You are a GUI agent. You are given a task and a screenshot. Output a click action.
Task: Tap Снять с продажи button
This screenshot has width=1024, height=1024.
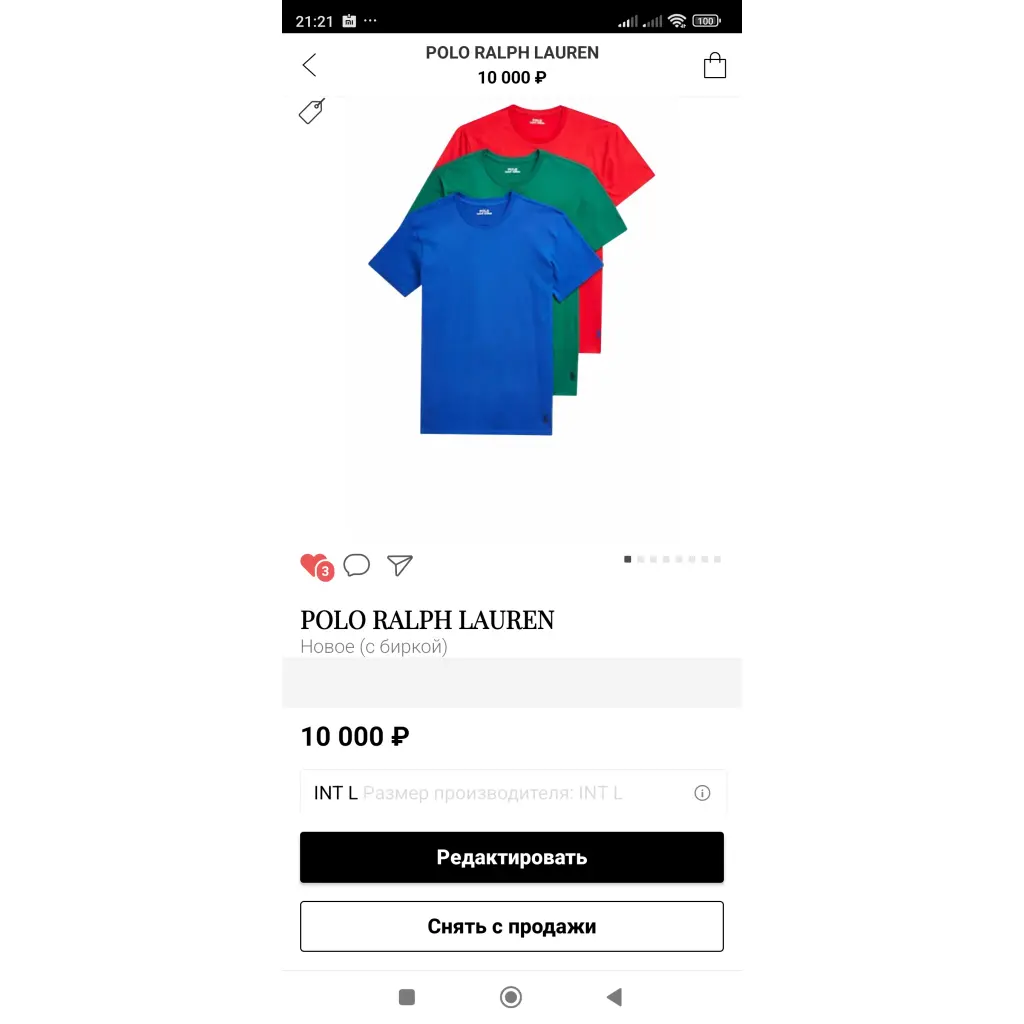click(511, 926)
